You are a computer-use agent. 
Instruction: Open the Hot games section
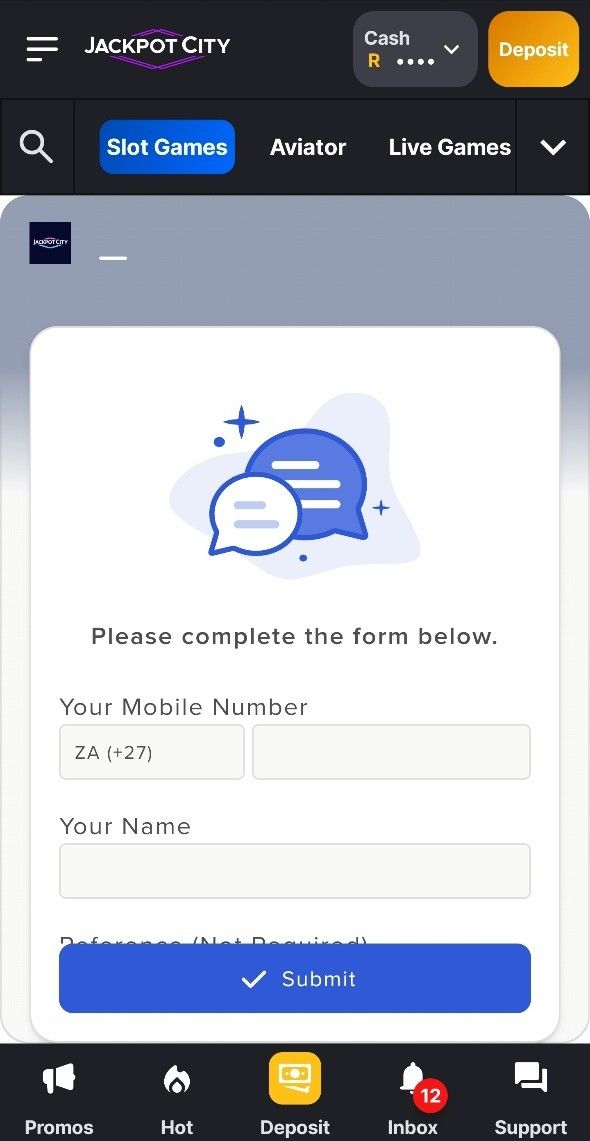point(177,1099)
